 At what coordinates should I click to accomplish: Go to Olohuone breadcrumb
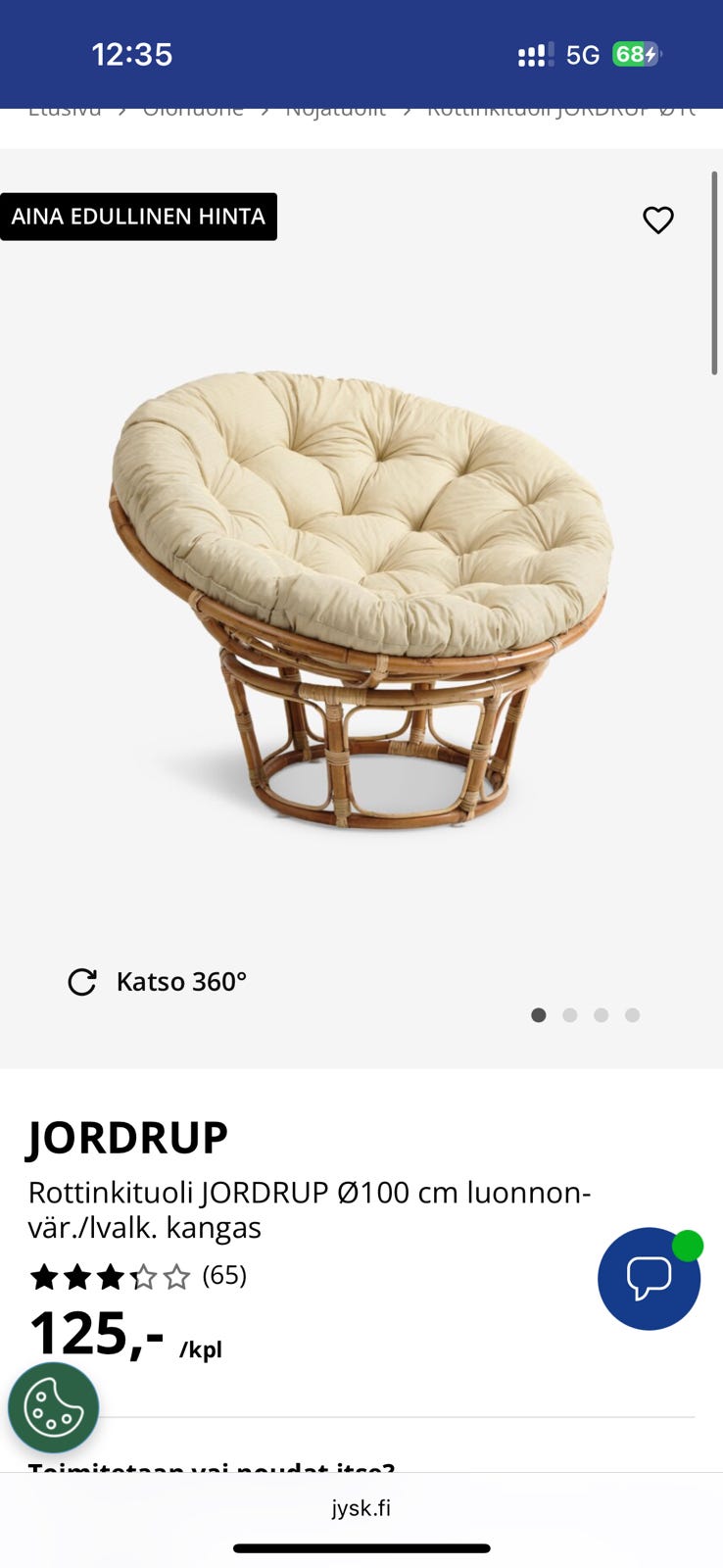193,110
